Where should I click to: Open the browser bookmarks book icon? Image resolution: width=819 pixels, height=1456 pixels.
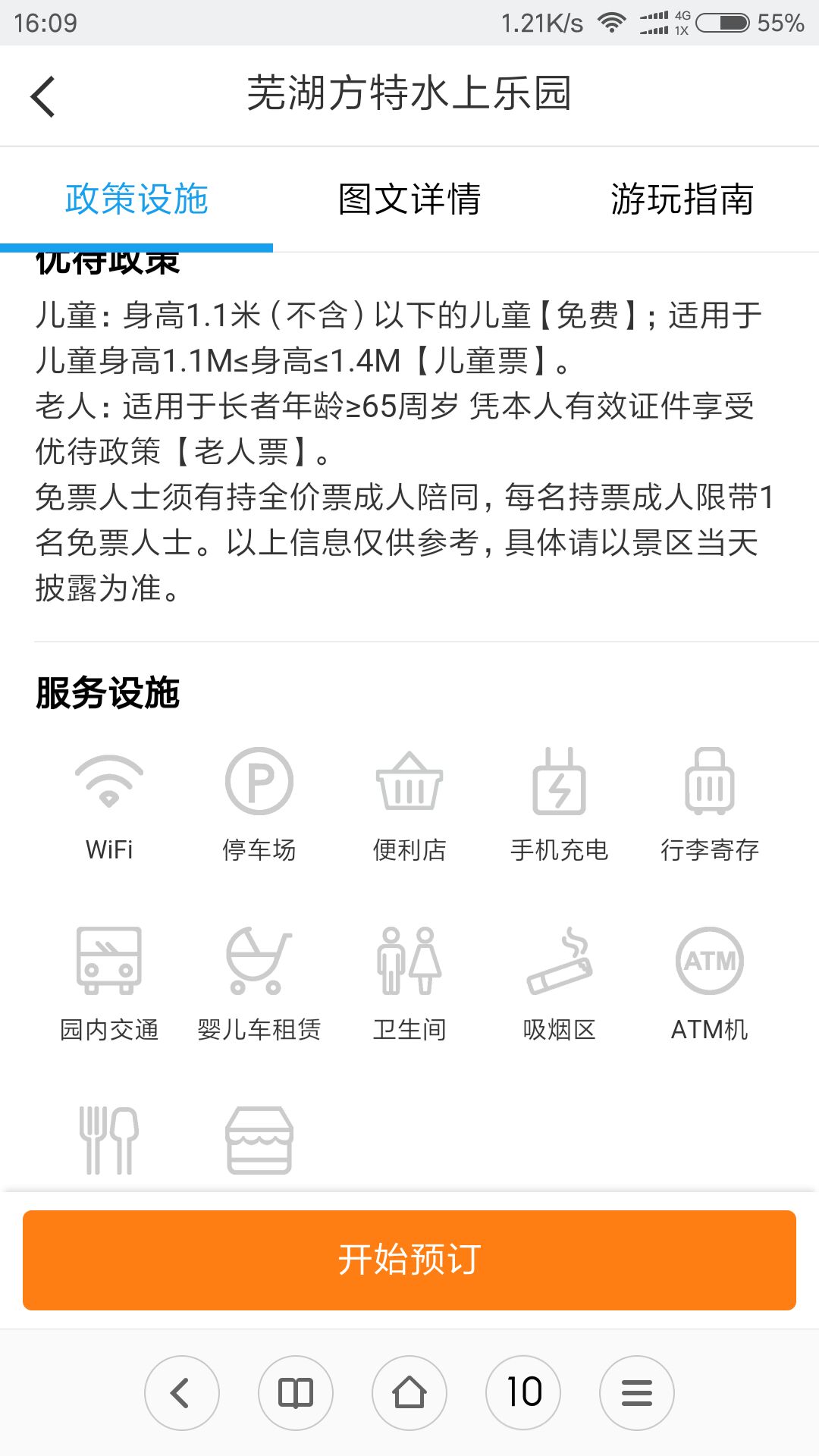[x=296, y=1393]
